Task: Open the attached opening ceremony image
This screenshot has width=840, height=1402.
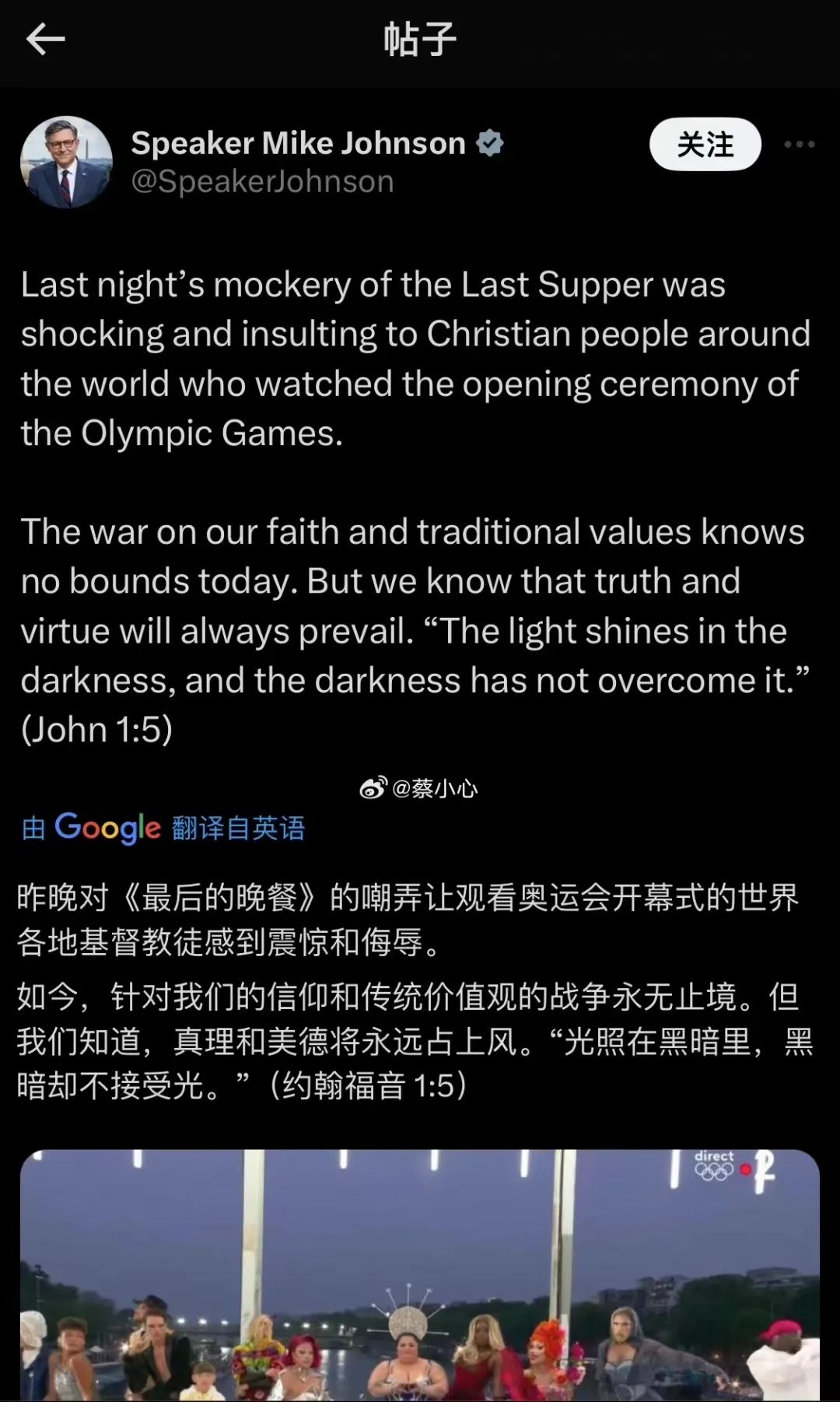Action: coord(420,1275)
